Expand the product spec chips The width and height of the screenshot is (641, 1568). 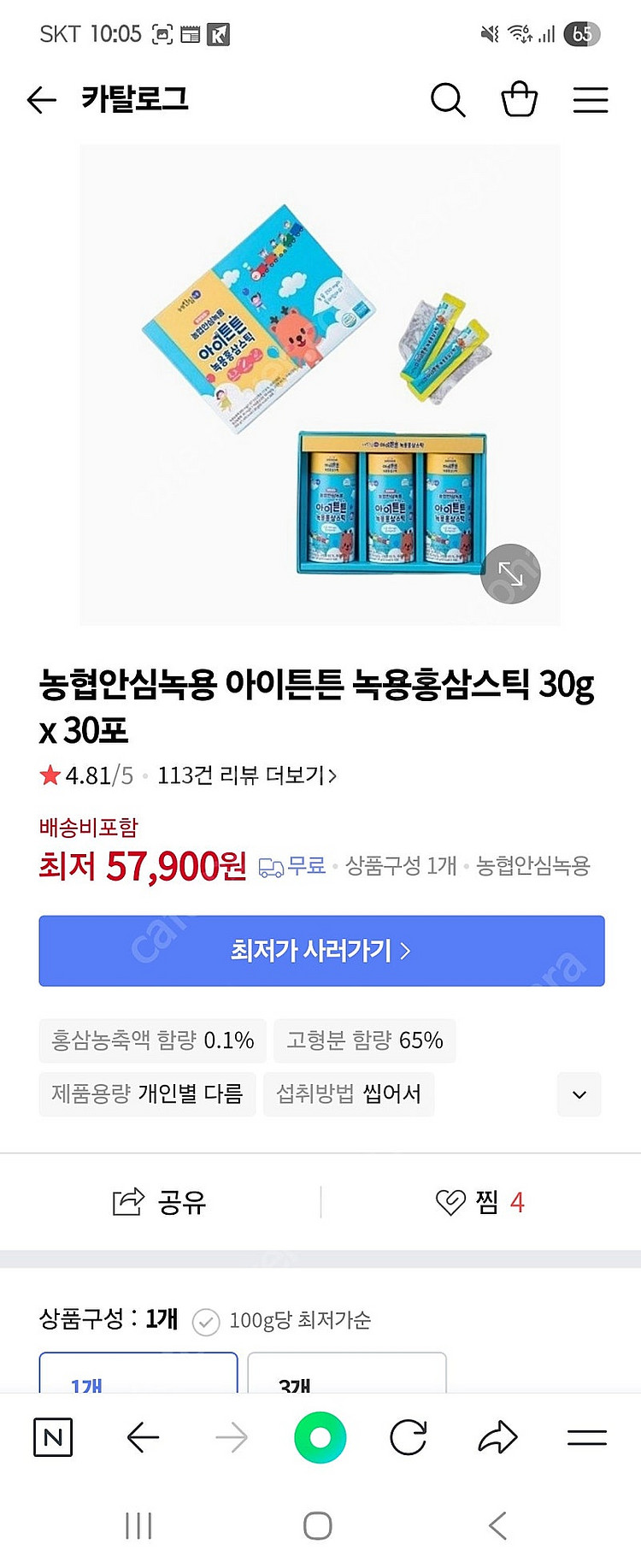tap(579, 1094)
